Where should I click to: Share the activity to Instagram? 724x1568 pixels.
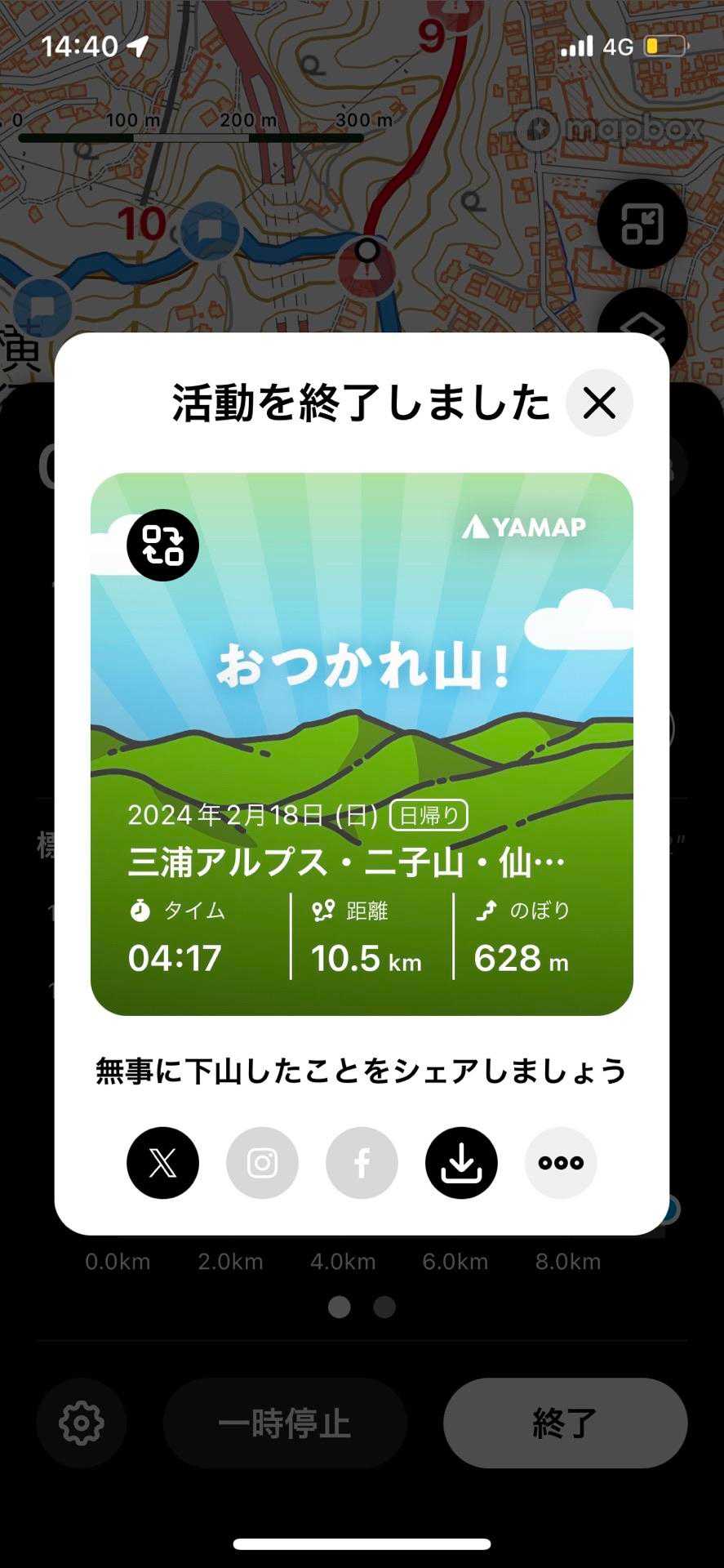[x=262, y=1162]
